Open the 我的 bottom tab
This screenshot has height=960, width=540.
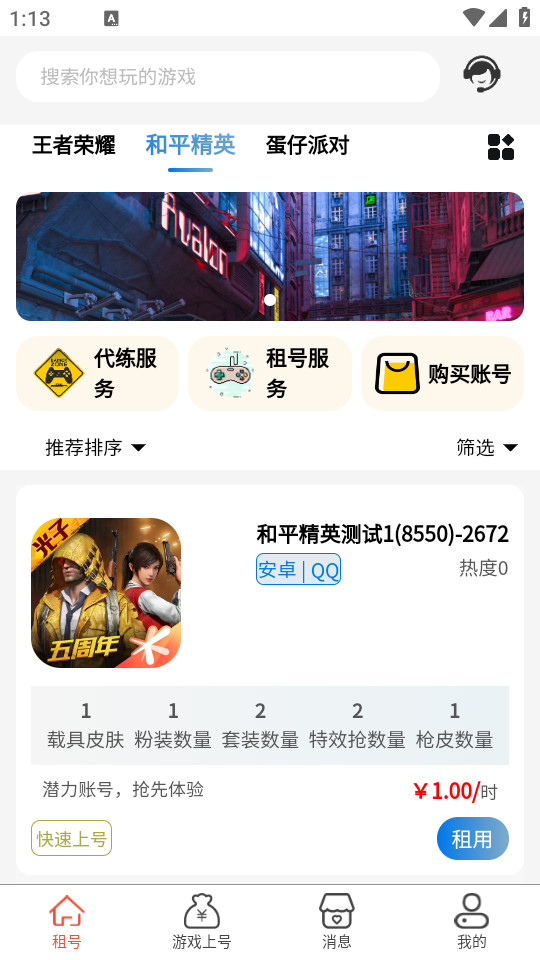click(x=471, y=922)
